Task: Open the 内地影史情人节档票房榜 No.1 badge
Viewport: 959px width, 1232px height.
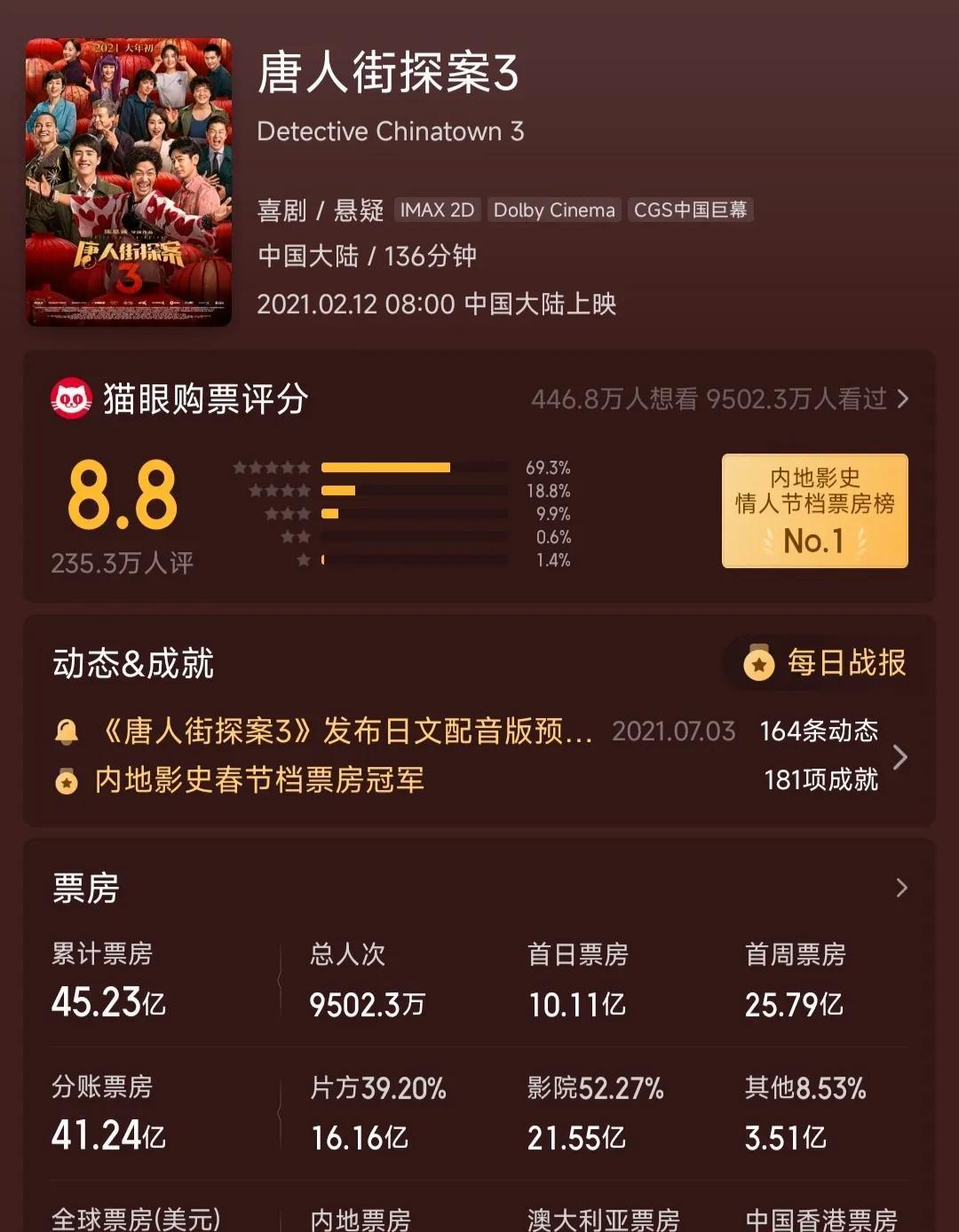Action: click(x=814, y=511)
